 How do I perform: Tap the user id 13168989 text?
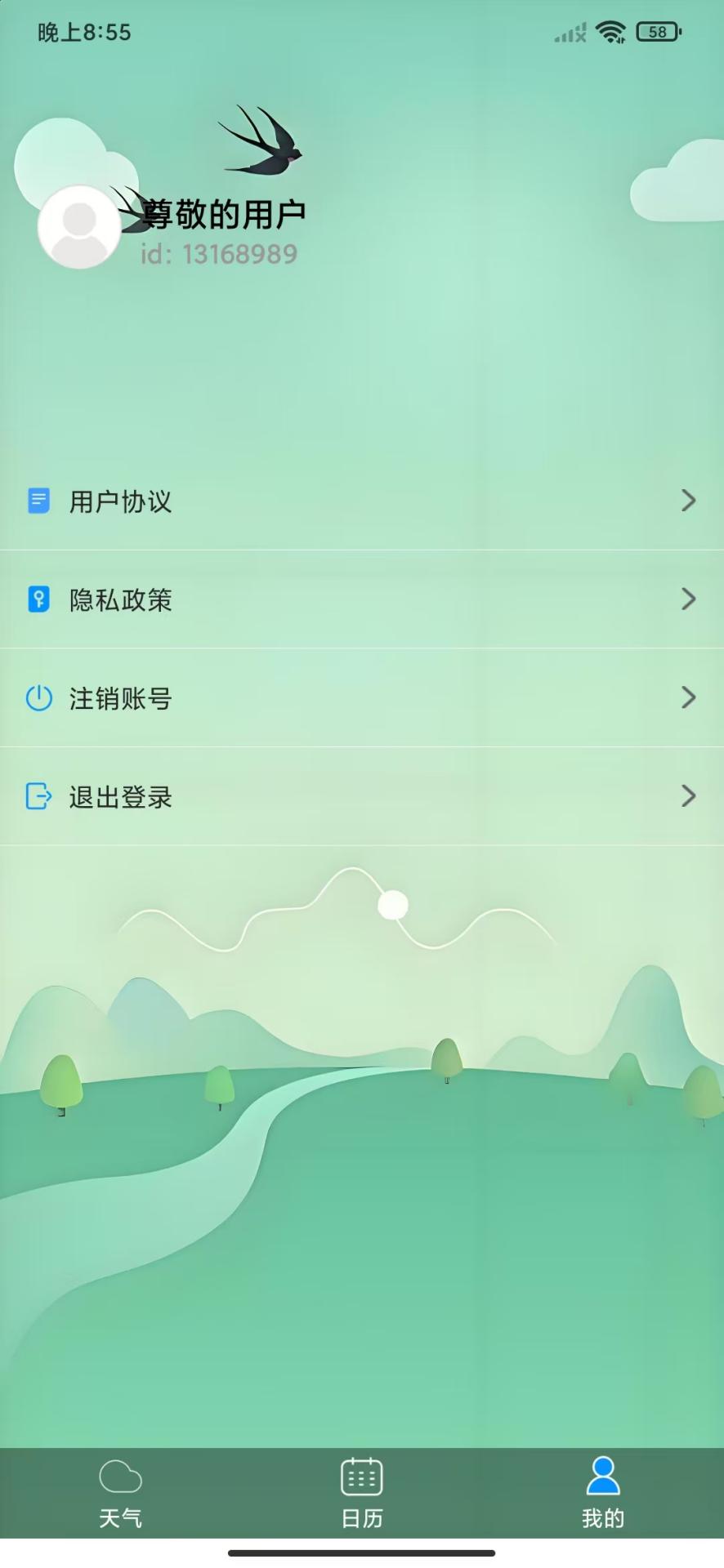point(217,255)
